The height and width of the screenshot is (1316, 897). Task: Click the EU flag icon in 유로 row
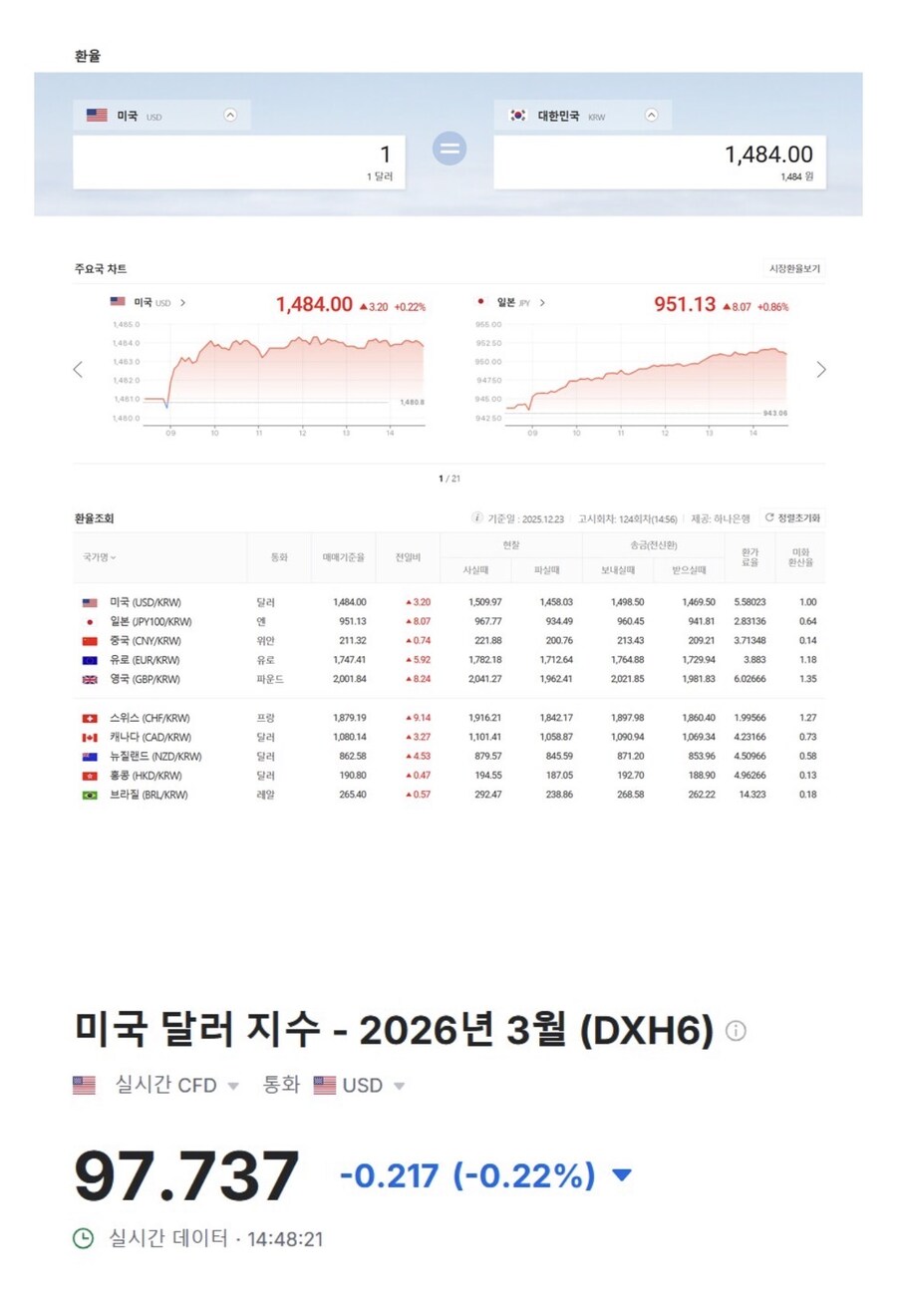click(89, 659)
